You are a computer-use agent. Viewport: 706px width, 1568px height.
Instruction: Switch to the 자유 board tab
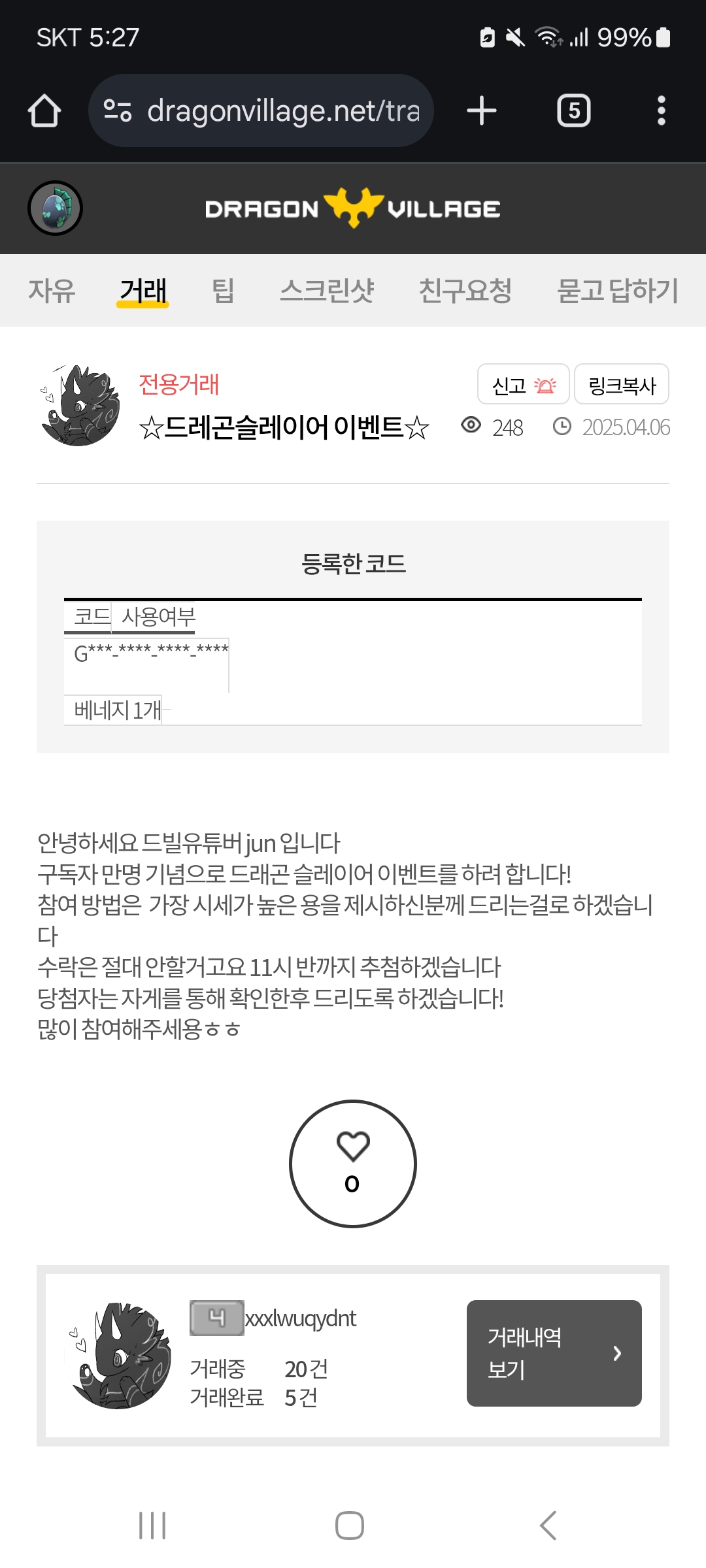52,291
